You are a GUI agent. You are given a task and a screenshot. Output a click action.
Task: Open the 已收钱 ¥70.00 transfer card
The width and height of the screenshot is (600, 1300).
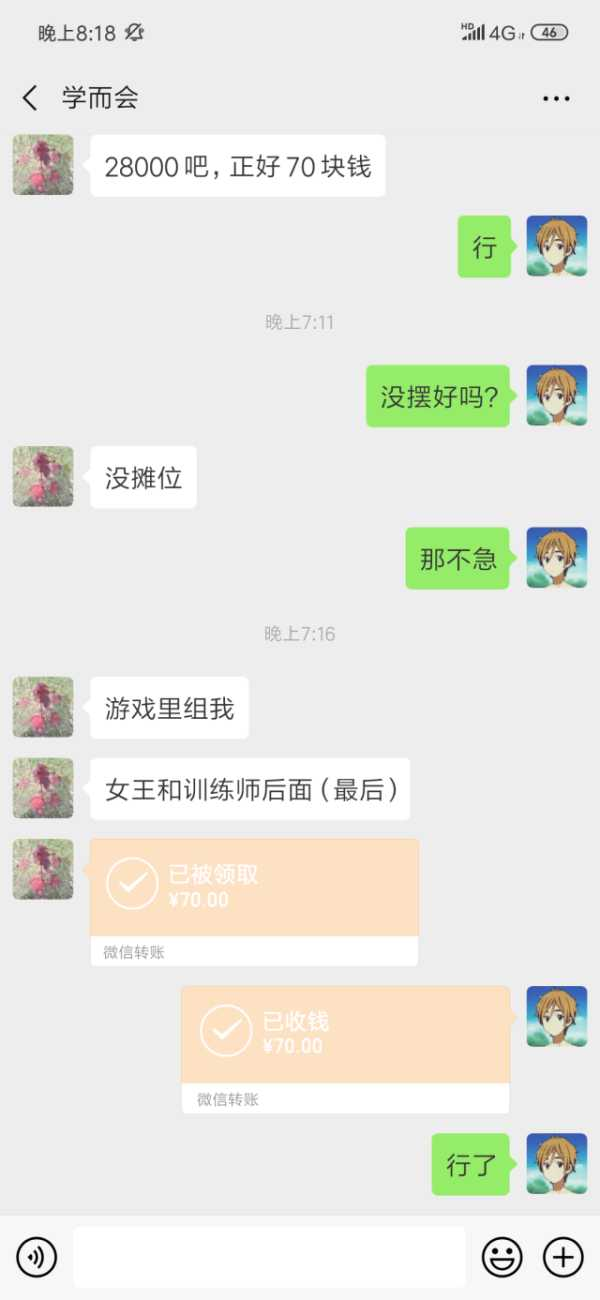[x=345, y=1037]
